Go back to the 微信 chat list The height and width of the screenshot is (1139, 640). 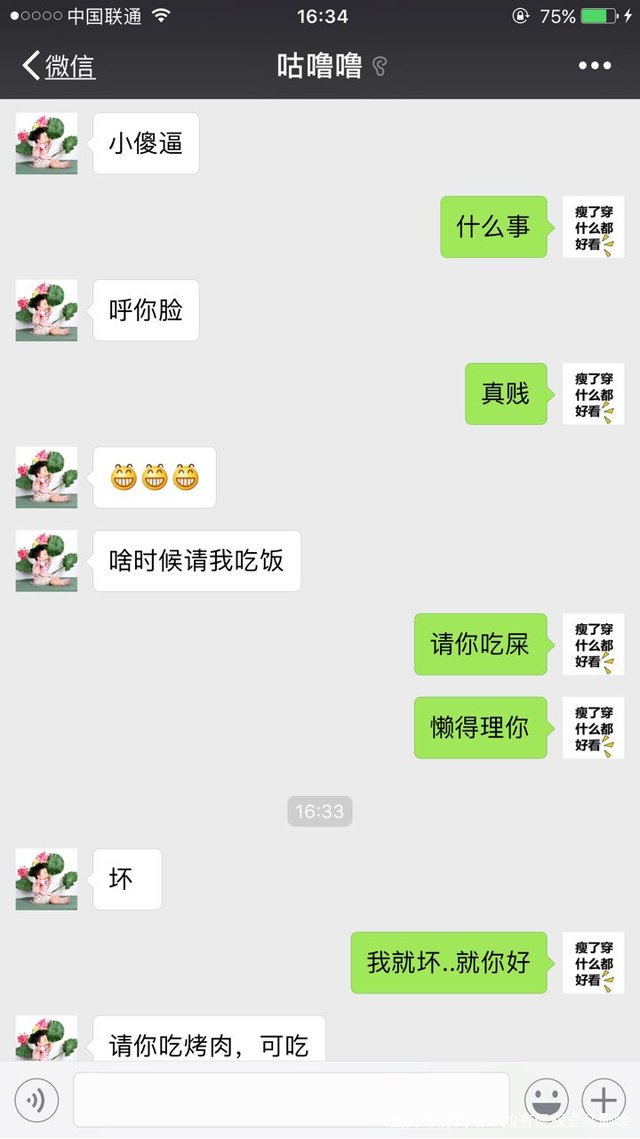point(58,67)
